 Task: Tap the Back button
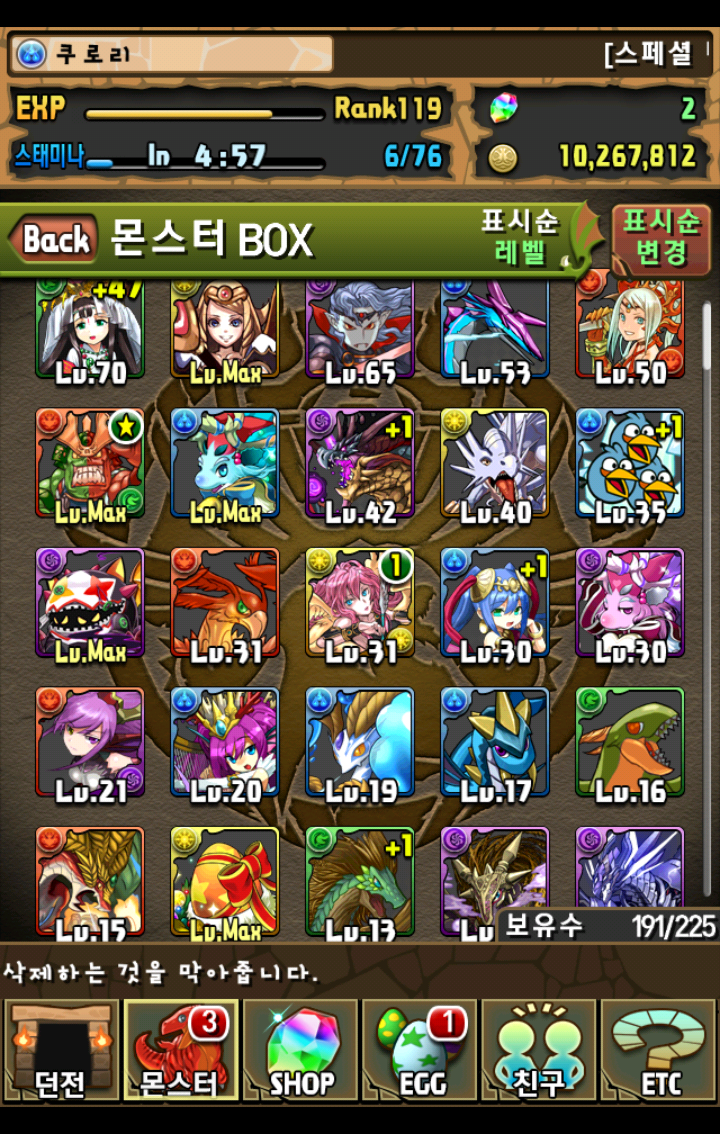pos(54,240)
